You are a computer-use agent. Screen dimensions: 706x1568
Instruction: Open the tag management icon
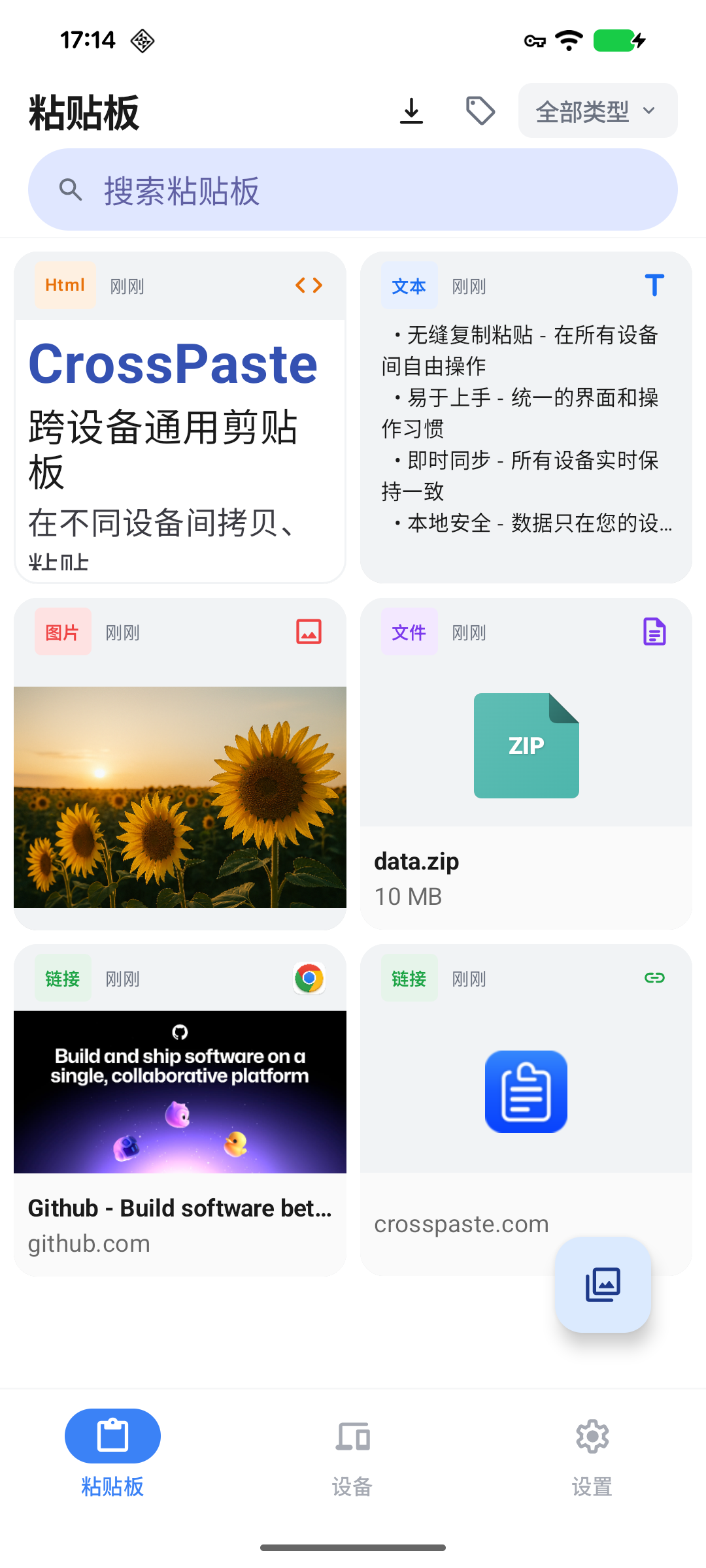[480, 110]
